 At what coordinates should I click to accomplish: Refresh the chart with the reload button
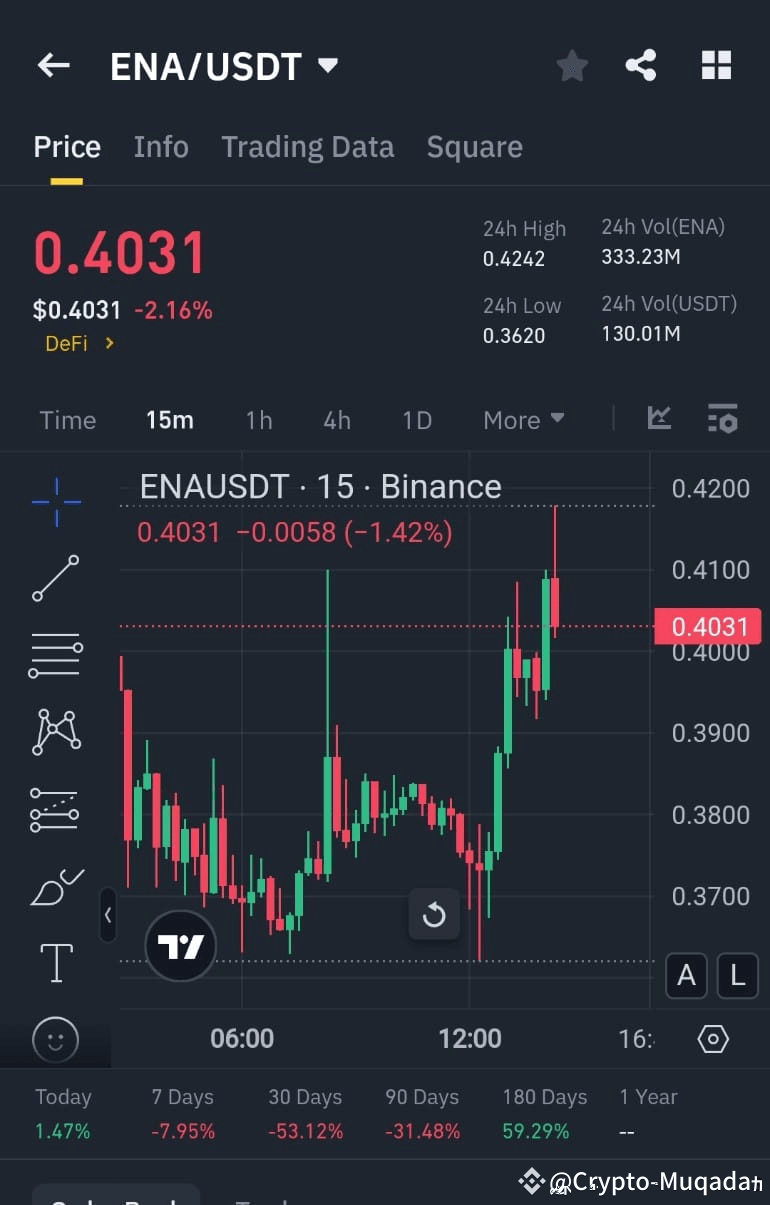click(x=434, y=913)
